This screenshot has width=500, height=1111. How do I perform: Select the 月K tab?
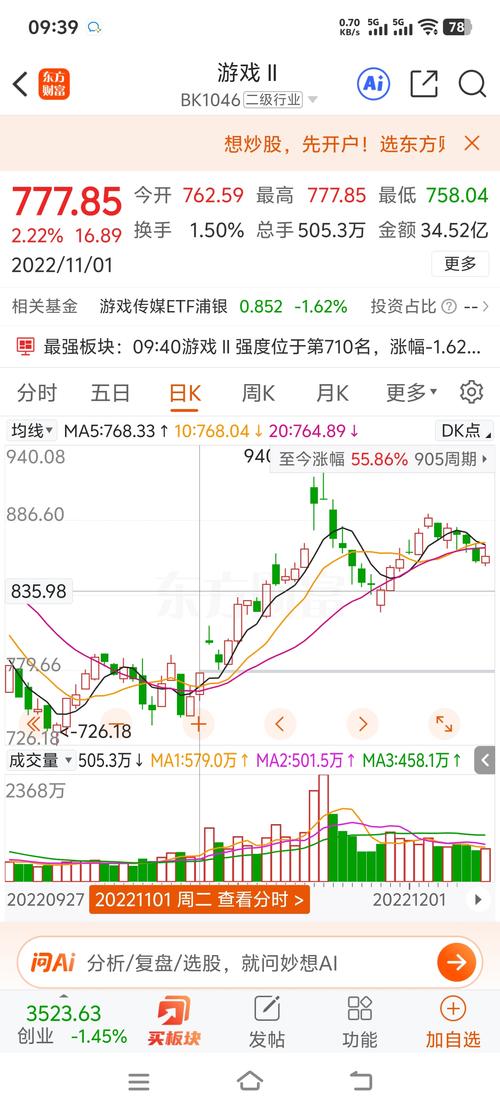[332, 393]
